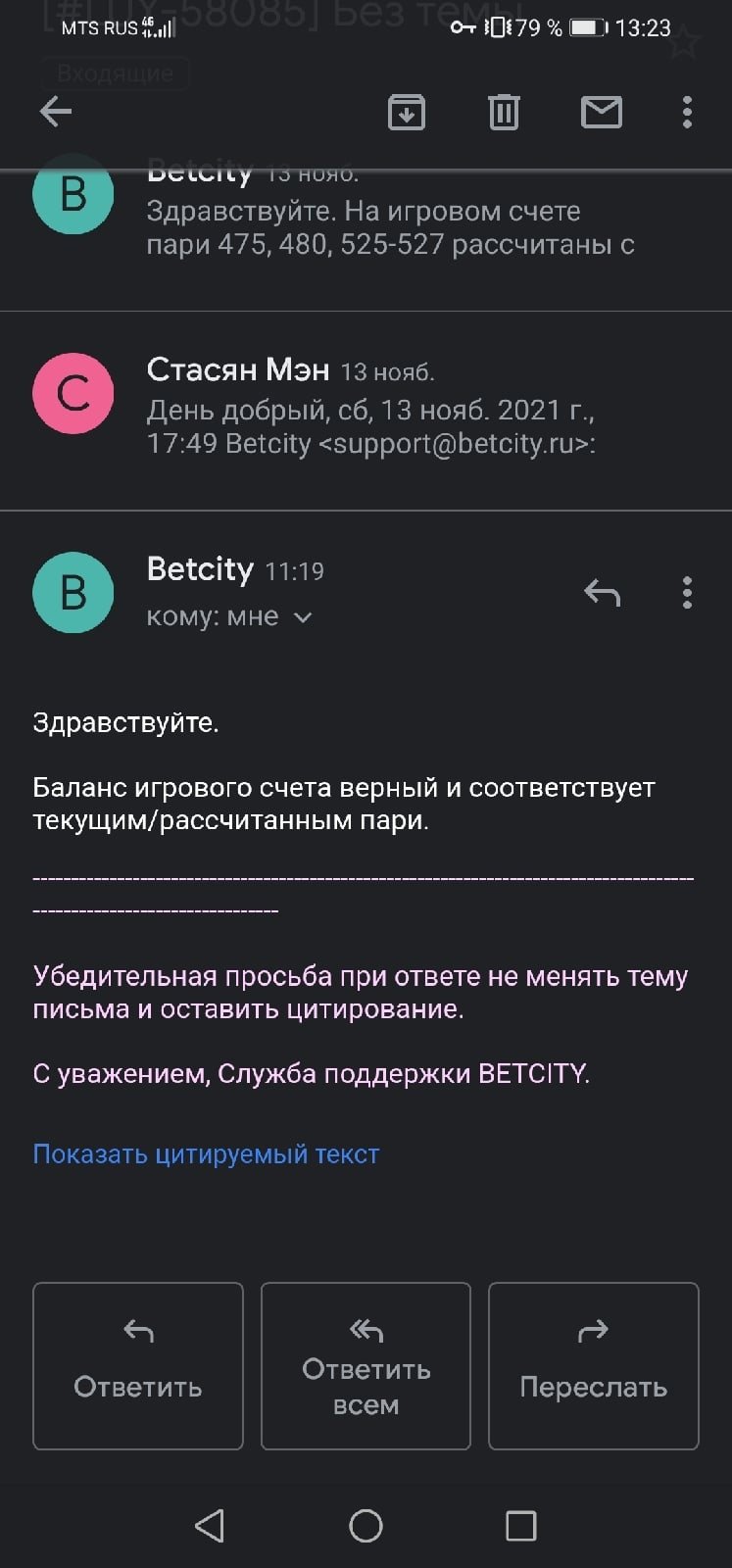Go back to the inbox list
The width and height of the screenshot is (732, 1568).
tap(56, 112)
